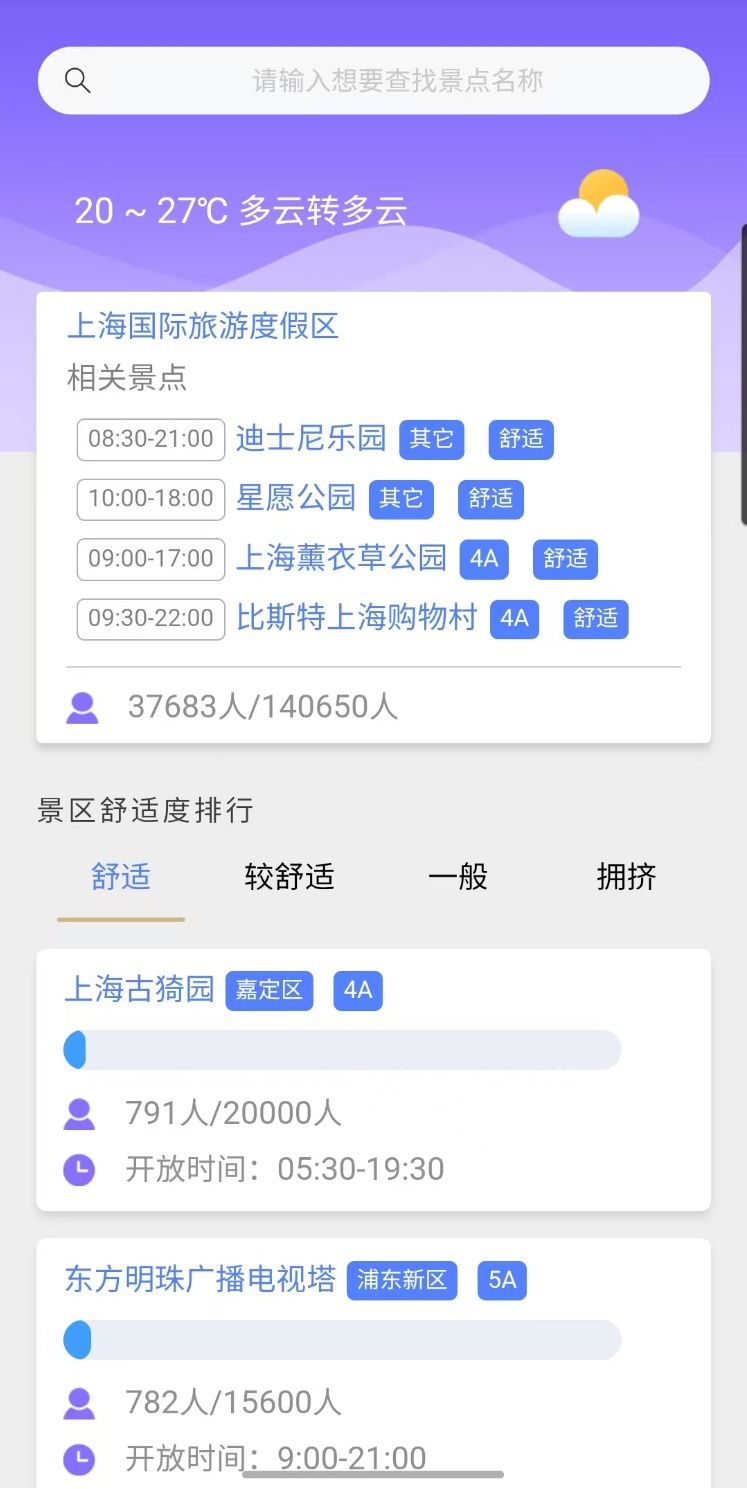This screenshot has height=1489, width=747.
Task: Open 比斯特上海购物村 attraction
Action: [357, 618]
